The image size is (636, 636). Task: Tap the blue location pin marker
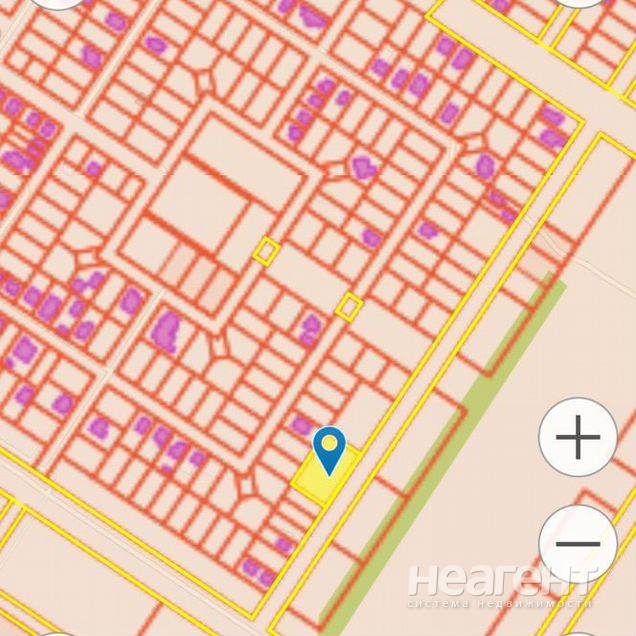pos(329,448)
